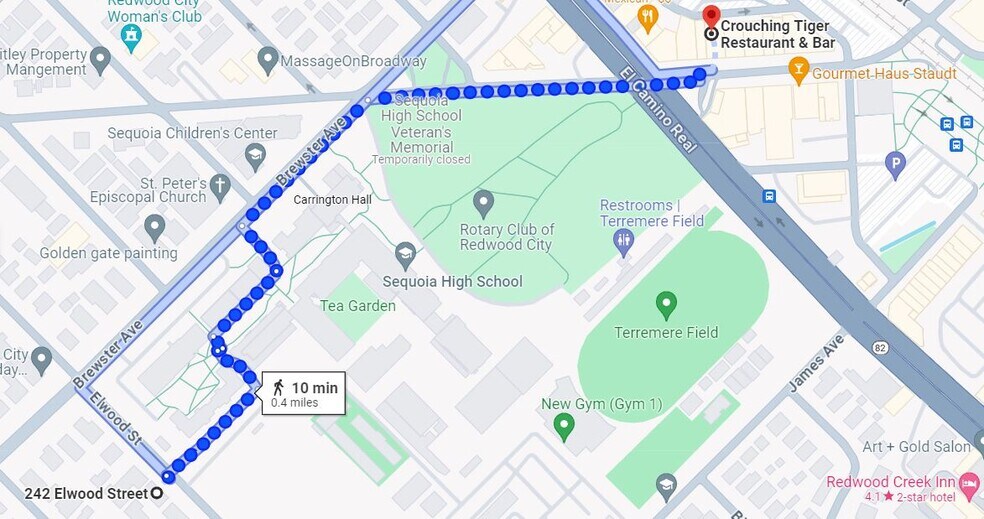Tap the 10 min walking route label
984x519 pixels.
[x=304, y=393]
